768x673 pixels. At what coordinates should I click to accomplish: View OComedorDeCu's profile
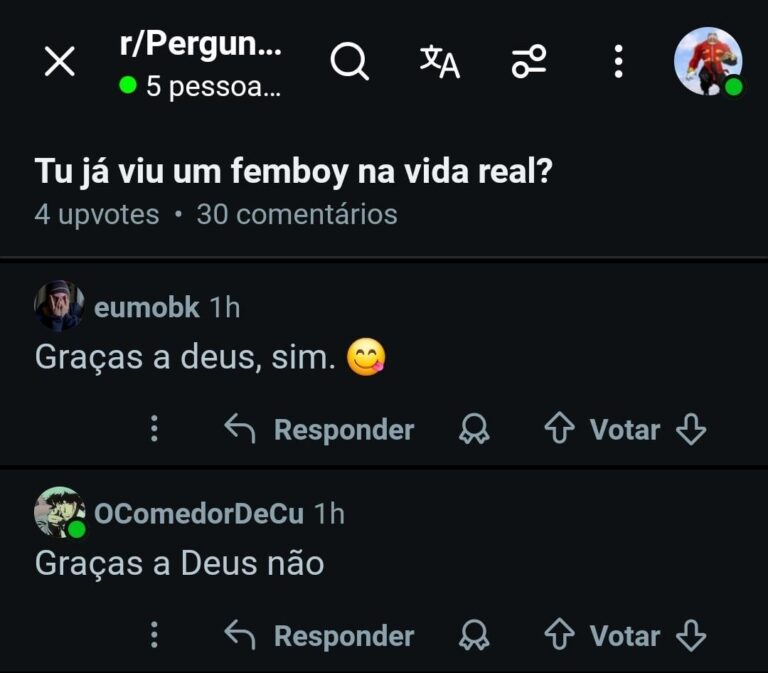tap(198, 513)
